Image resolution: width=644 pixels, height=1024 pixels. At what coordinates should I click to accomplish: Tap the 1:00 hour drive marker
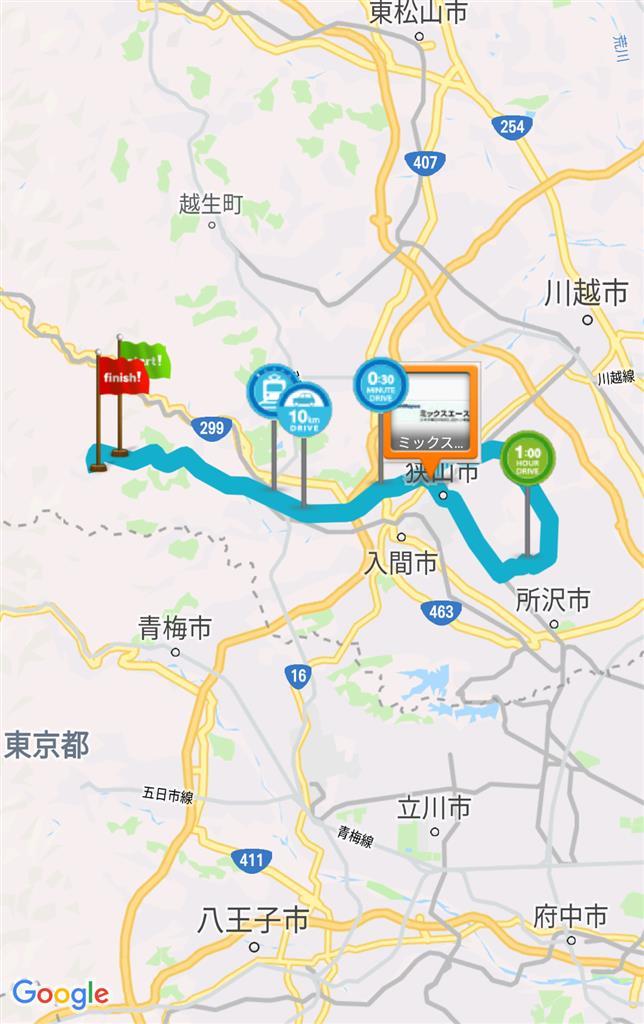point(527,459)
